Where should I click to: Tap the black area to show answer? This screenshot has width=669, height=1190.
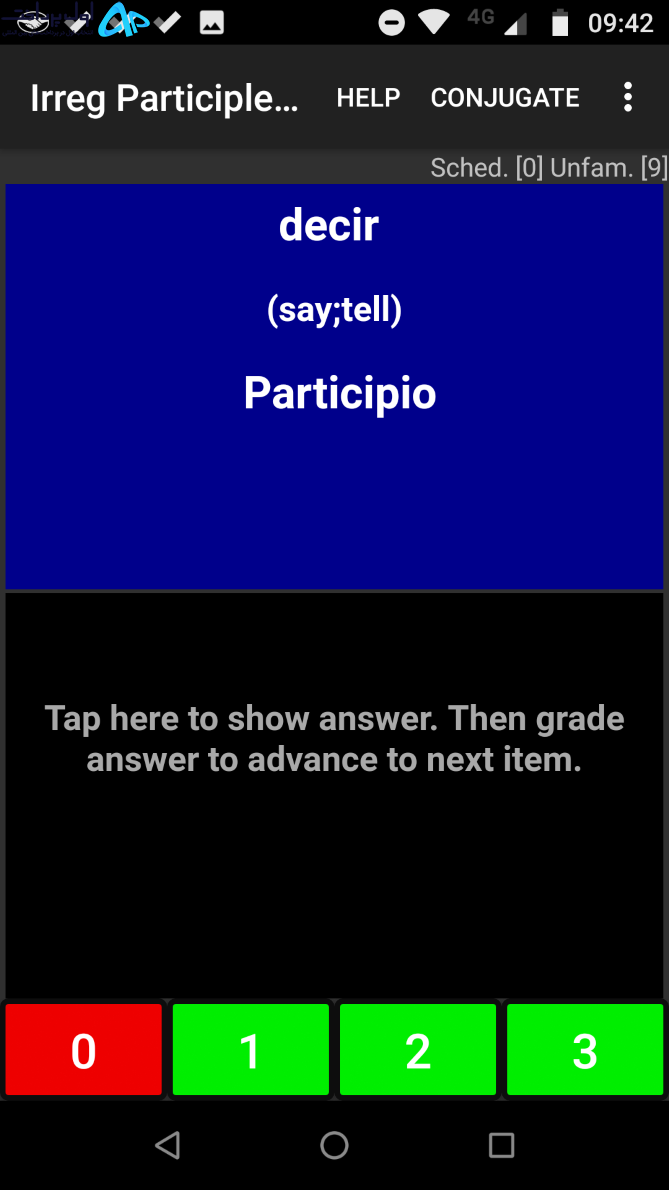(x=334, y=794)
